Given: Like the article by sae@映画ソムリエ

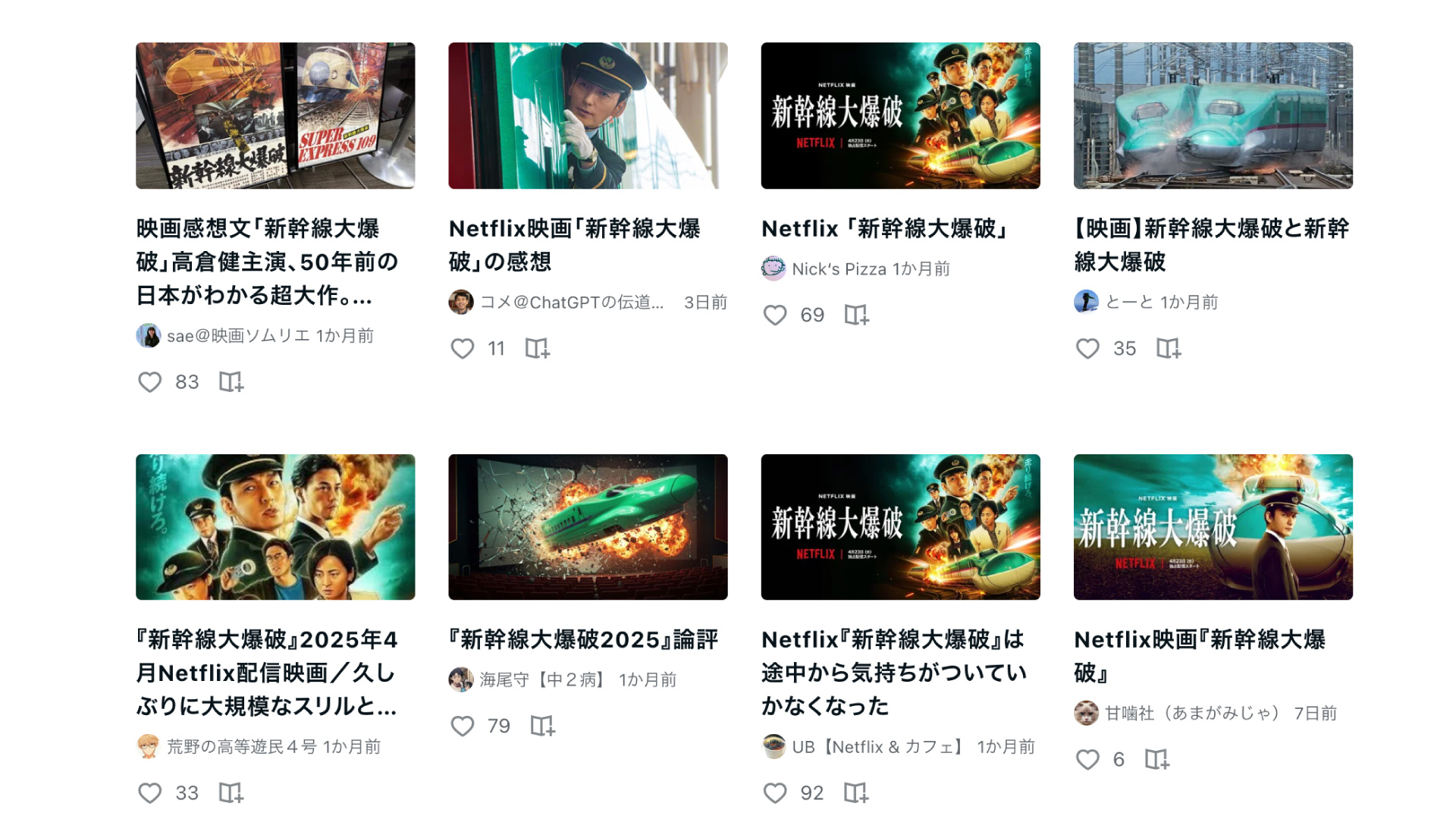Looking at the screenshot, I should pyautogui.click(x=150, y=382).
